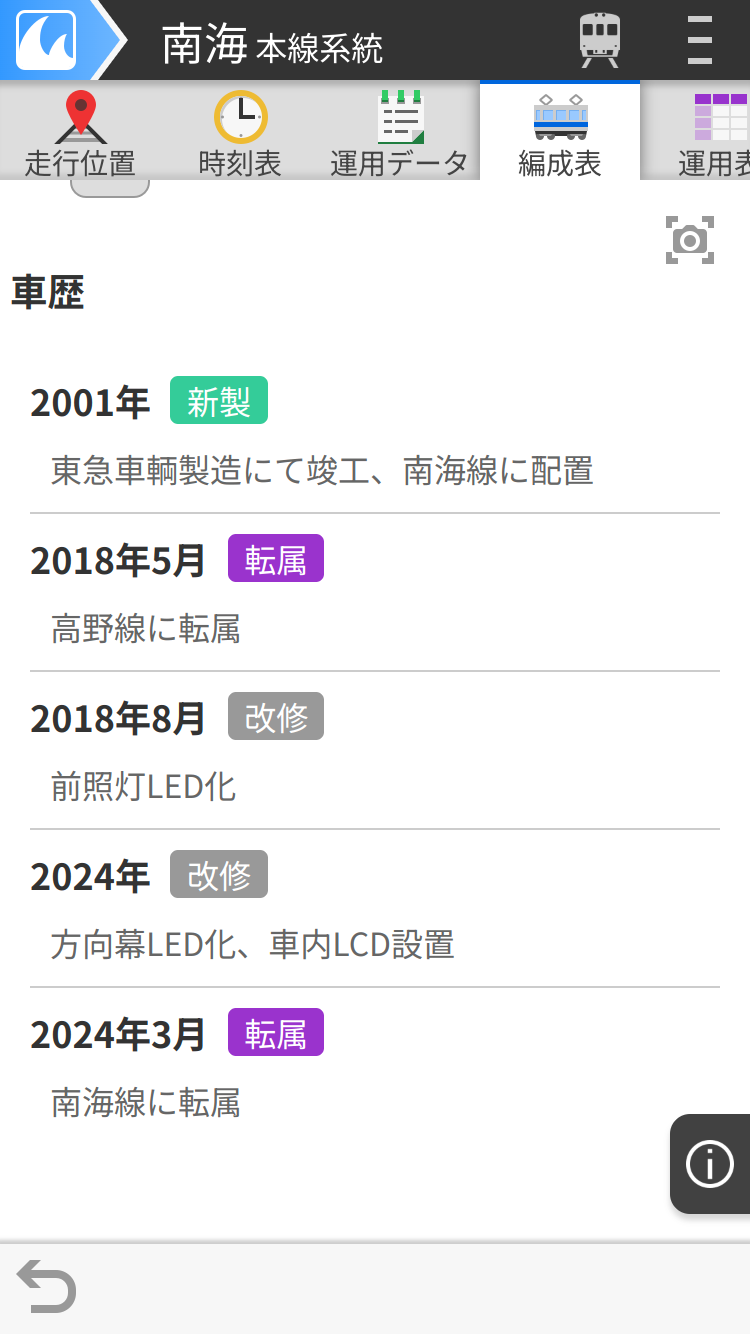Go back with the return arrow
The height and width of the screenshot is (1334, 750).
pyautogui.click(x=46, y=1287)
